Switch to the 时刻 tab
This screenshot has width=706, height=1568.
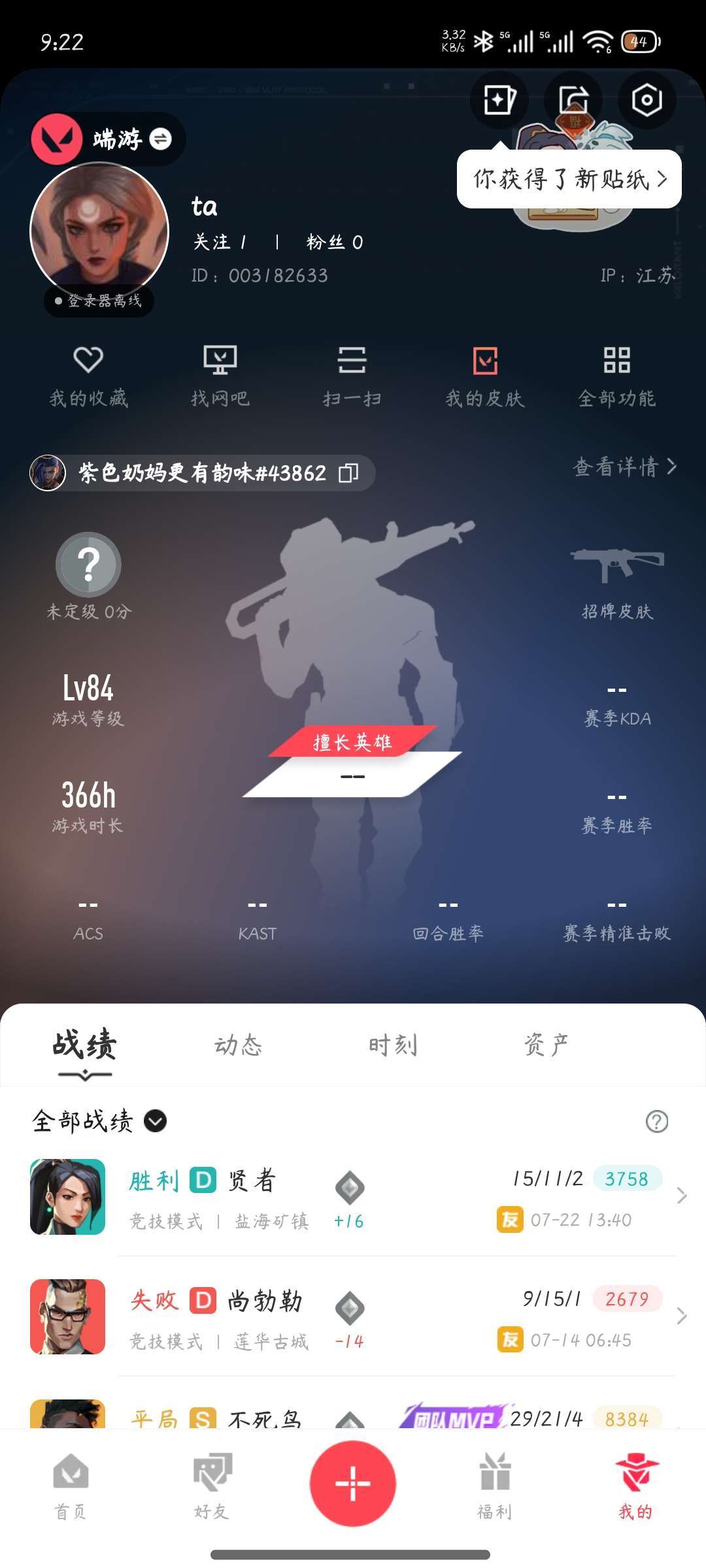click(393, 1045)
